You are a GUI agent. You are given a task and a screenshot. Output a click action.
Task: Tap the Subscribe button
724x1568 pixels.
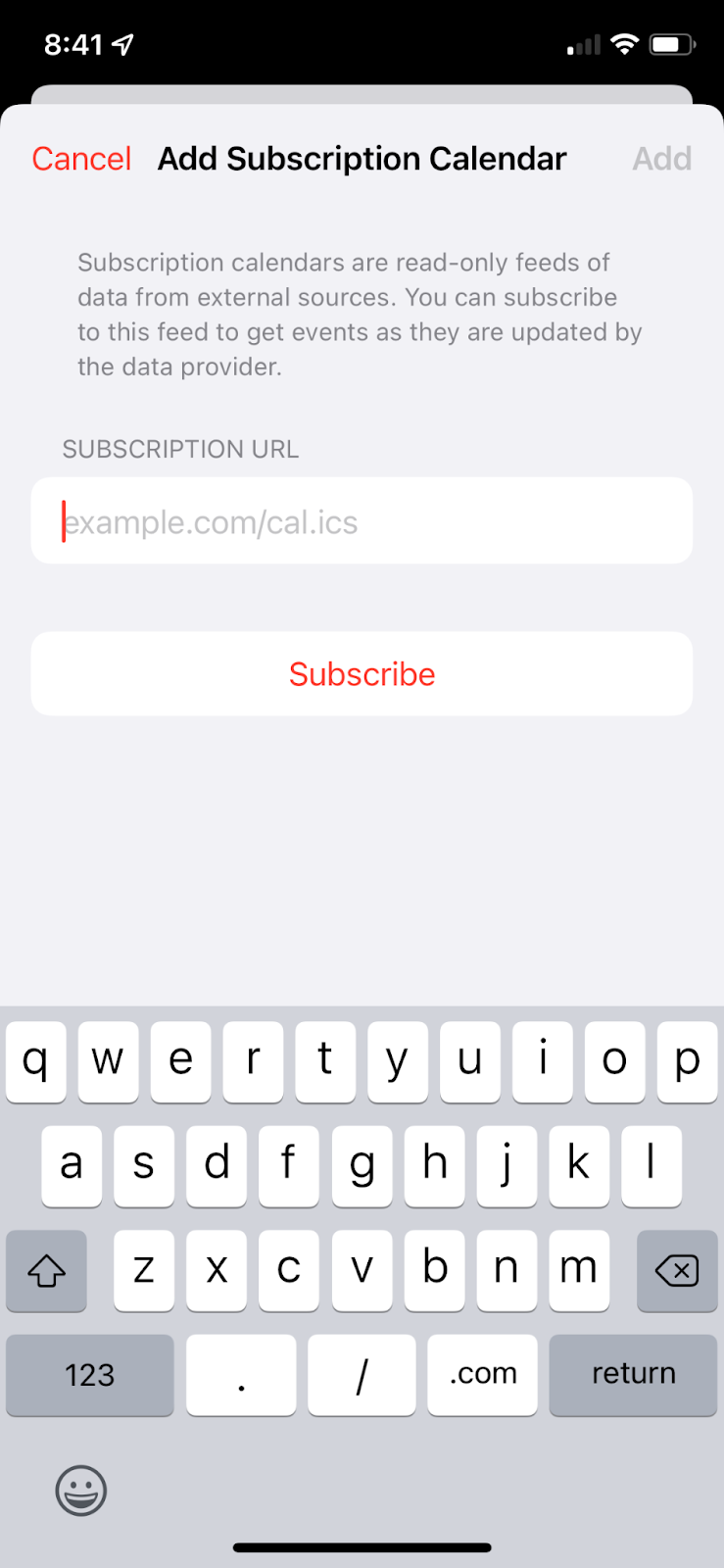pos(362,674)
